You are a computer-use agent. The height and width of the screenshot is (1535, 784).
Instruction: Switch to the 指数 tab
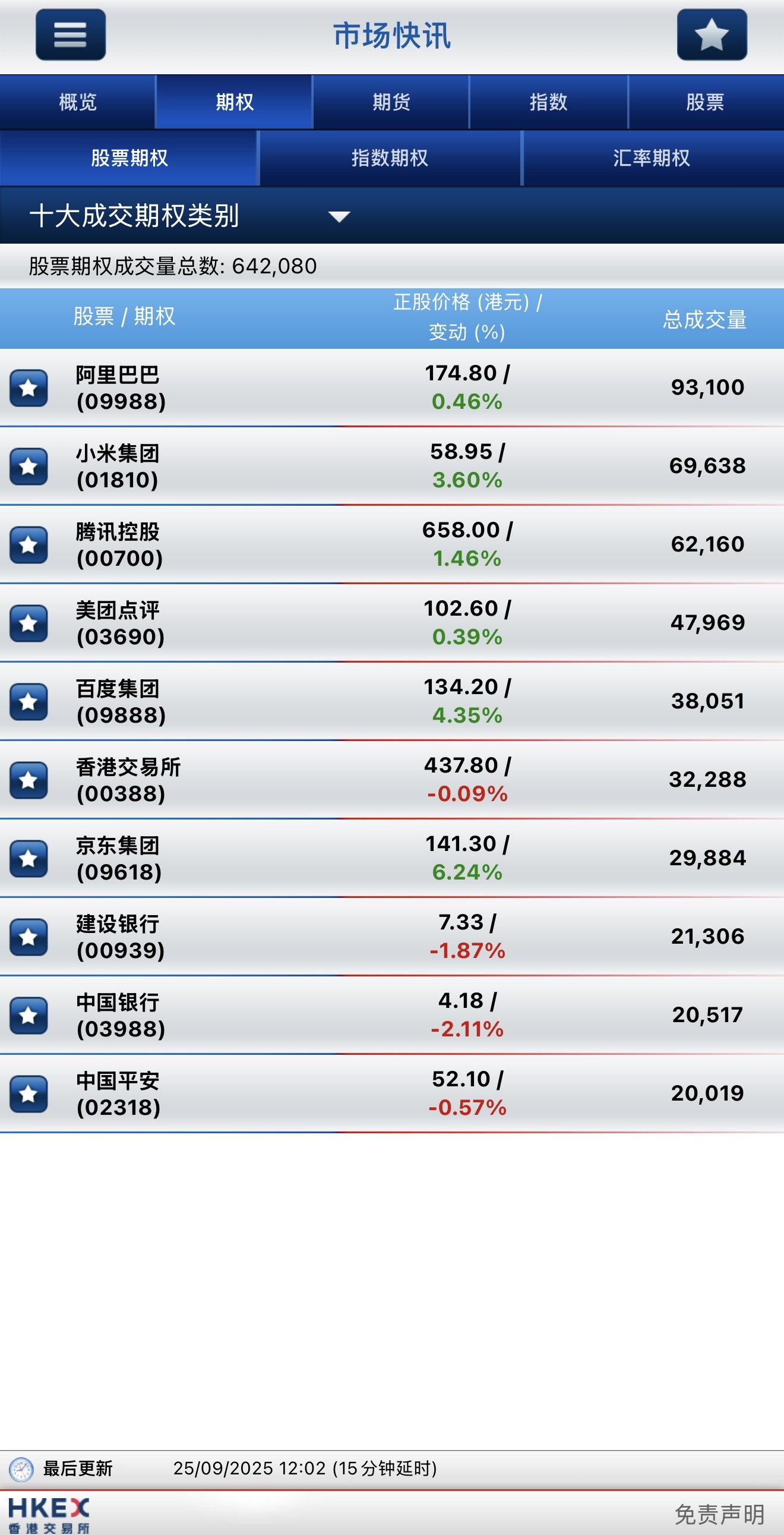point(548,102)
